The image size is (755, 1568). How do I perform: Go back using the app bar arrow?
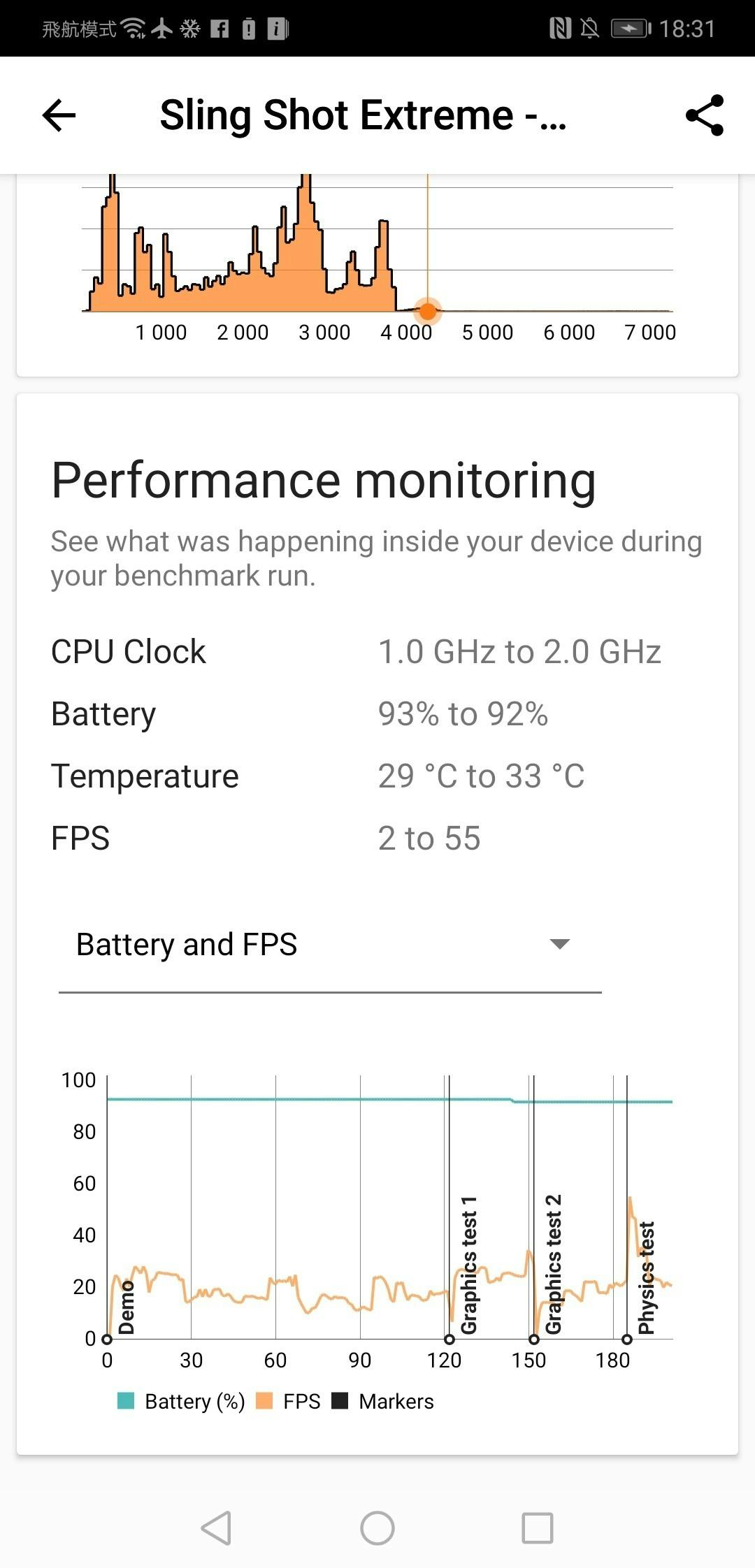click(59, 115)
